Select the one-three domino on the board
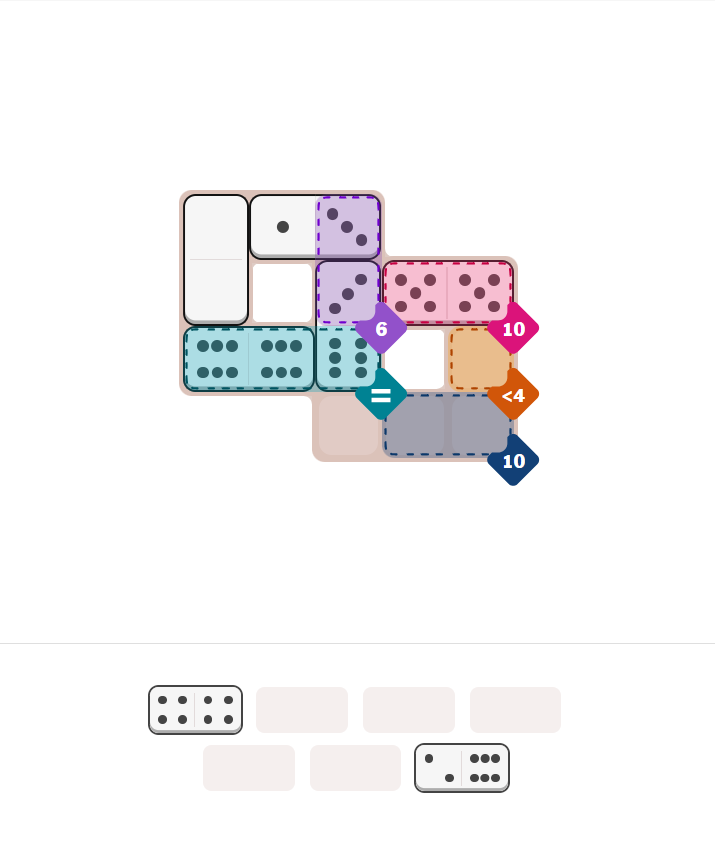Image resolution: width=715 pixels, height=855 pixels. tap(315, 227)
